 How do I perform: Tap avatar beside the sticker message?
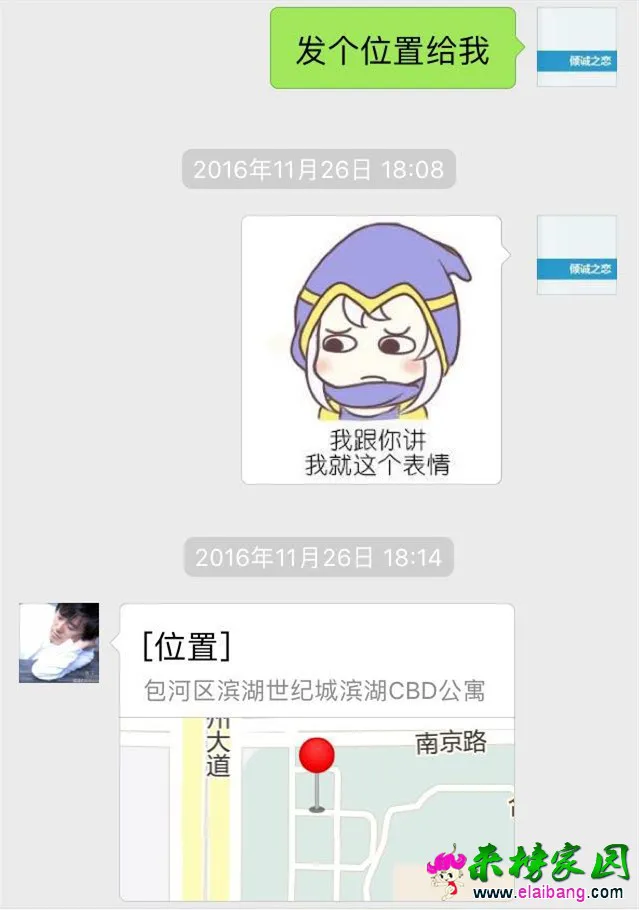(577, 255)
